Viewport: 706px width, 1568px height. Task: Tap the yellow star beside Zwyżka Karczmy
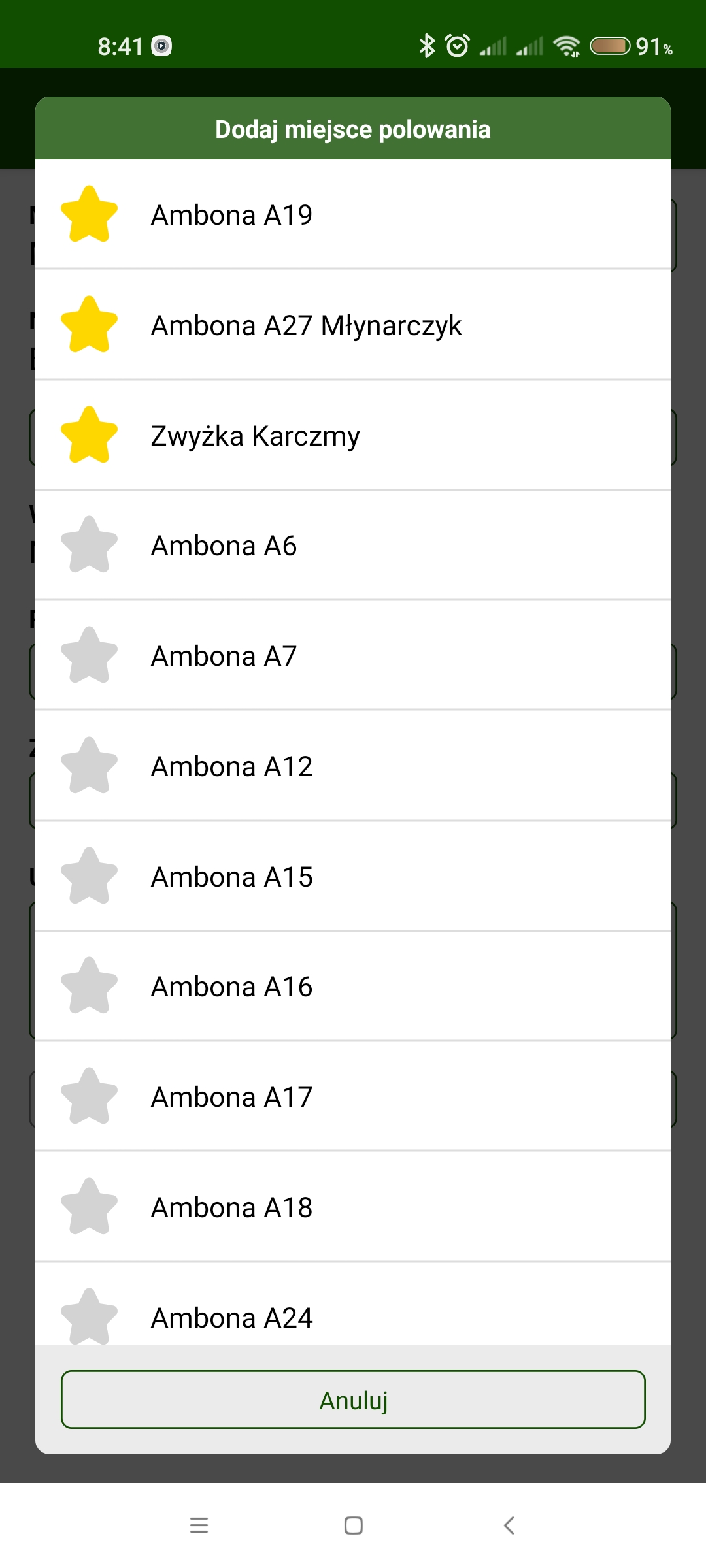point(89,435)
